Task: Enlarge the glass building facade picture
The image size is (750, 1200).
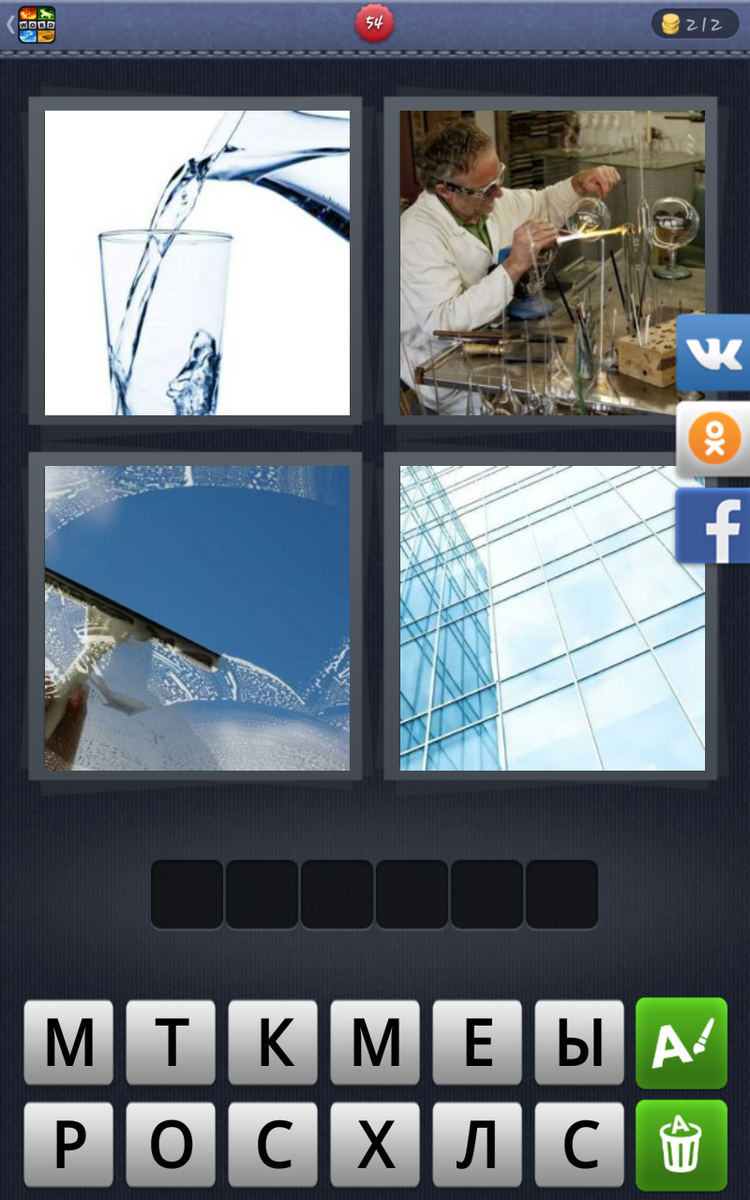Action: (552, 617)
